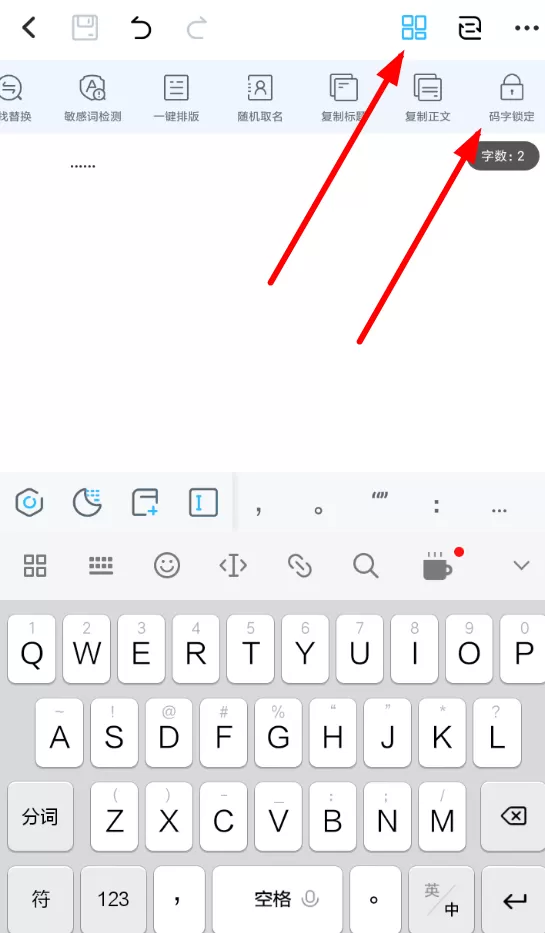Apply 一键排版 auto formatting
The image size is (545, 933).
176,98
